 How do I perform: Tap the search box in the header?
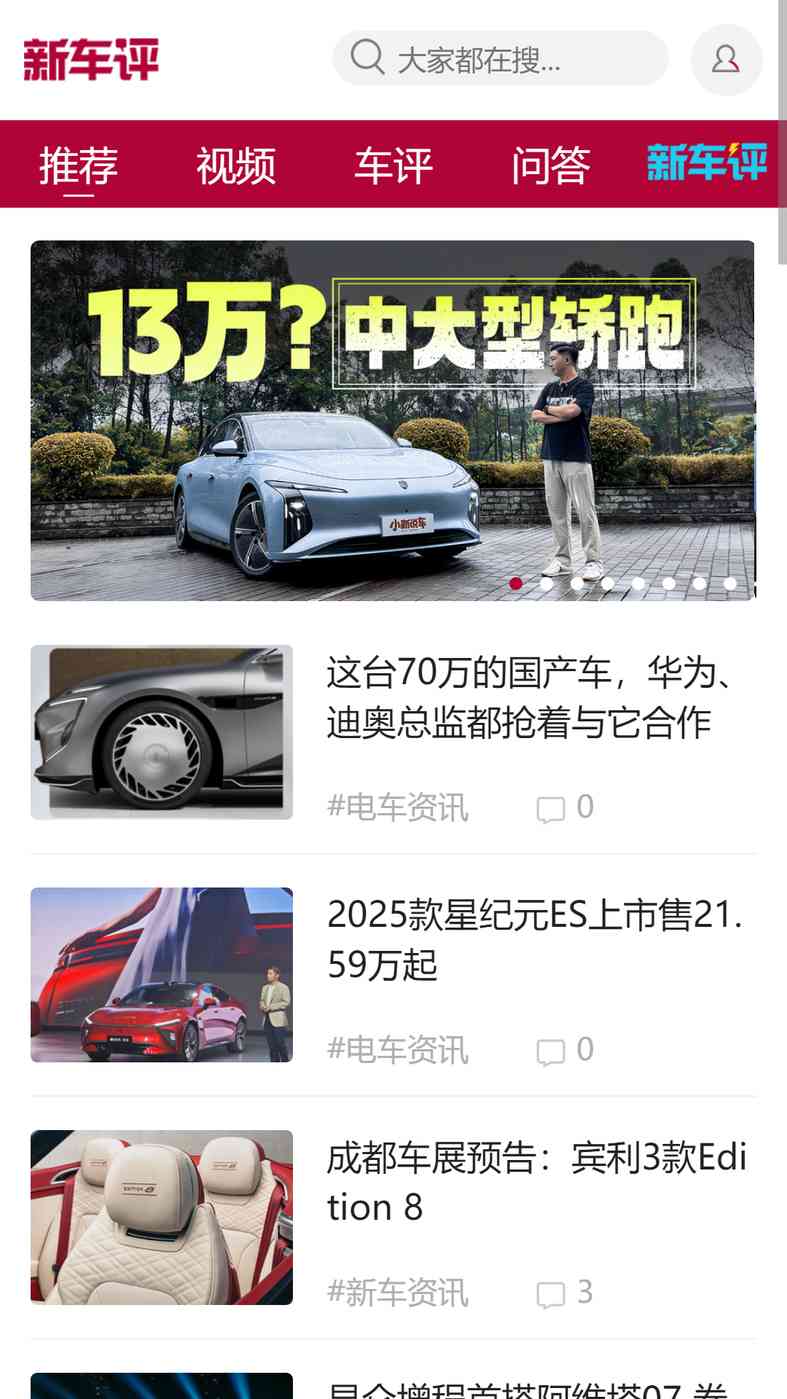[x=500, y=59]
